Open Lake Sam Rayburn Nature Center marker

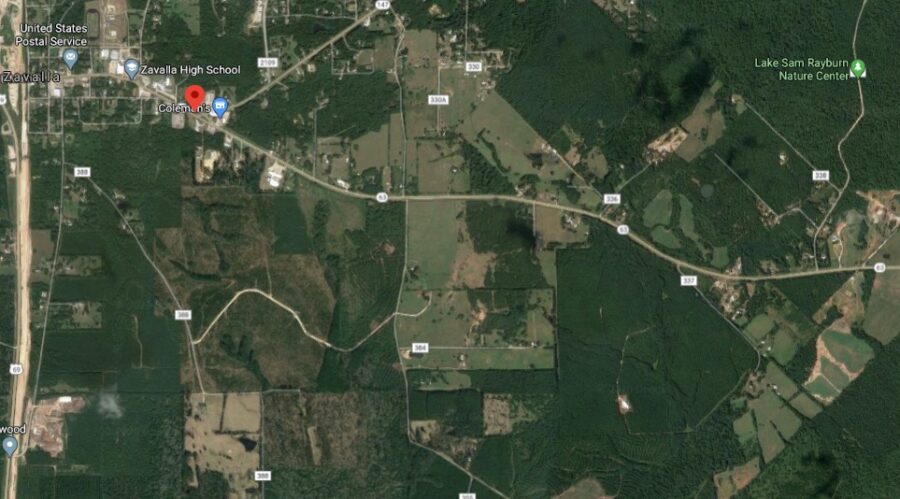tap(858, 69)
